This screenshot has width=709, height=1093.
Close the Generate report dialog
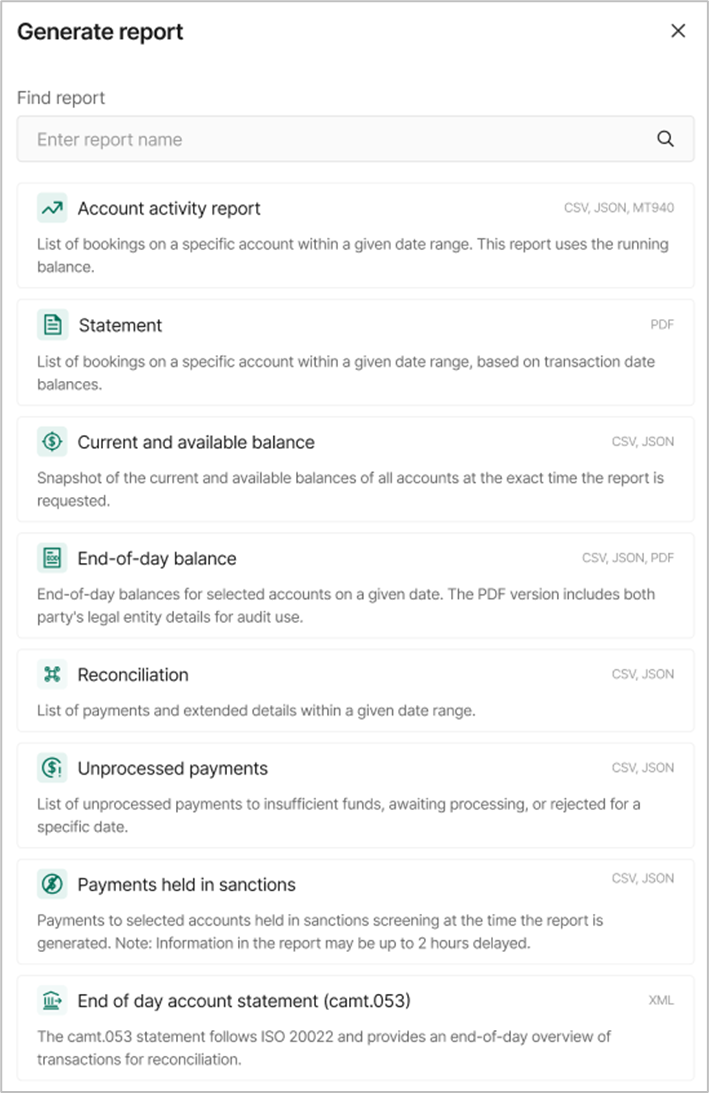pyautogui.click(x=678, y=31)
